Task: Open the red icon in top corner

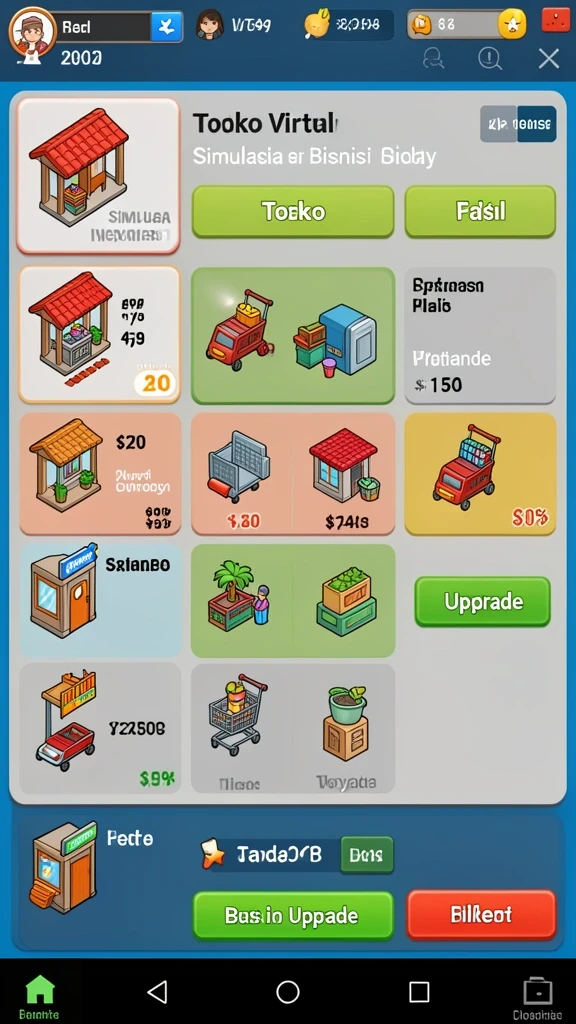Action: point(556,20)
